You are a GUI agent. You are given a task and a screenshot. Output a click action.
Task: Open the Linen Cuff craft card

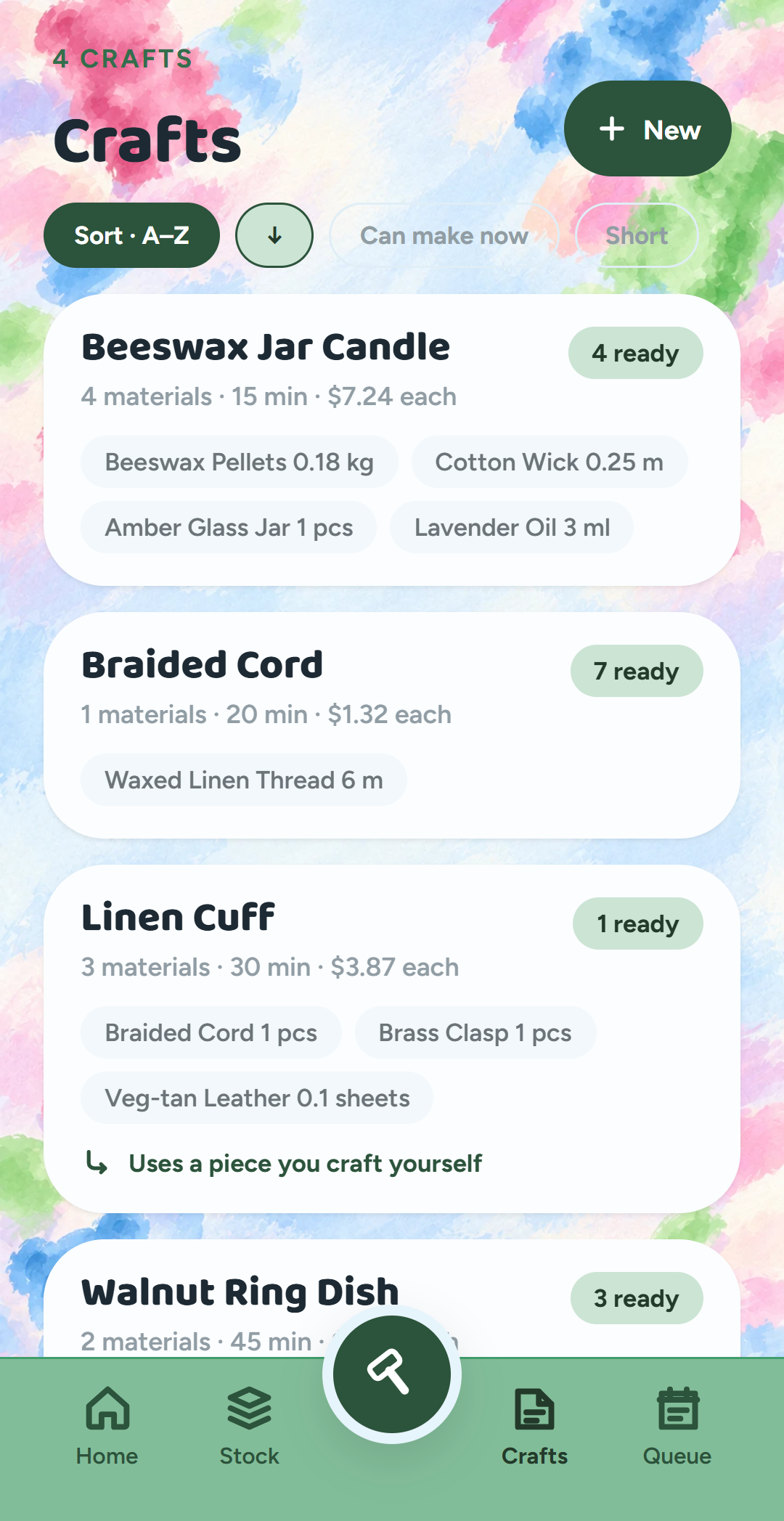(x=392, y=1039)
